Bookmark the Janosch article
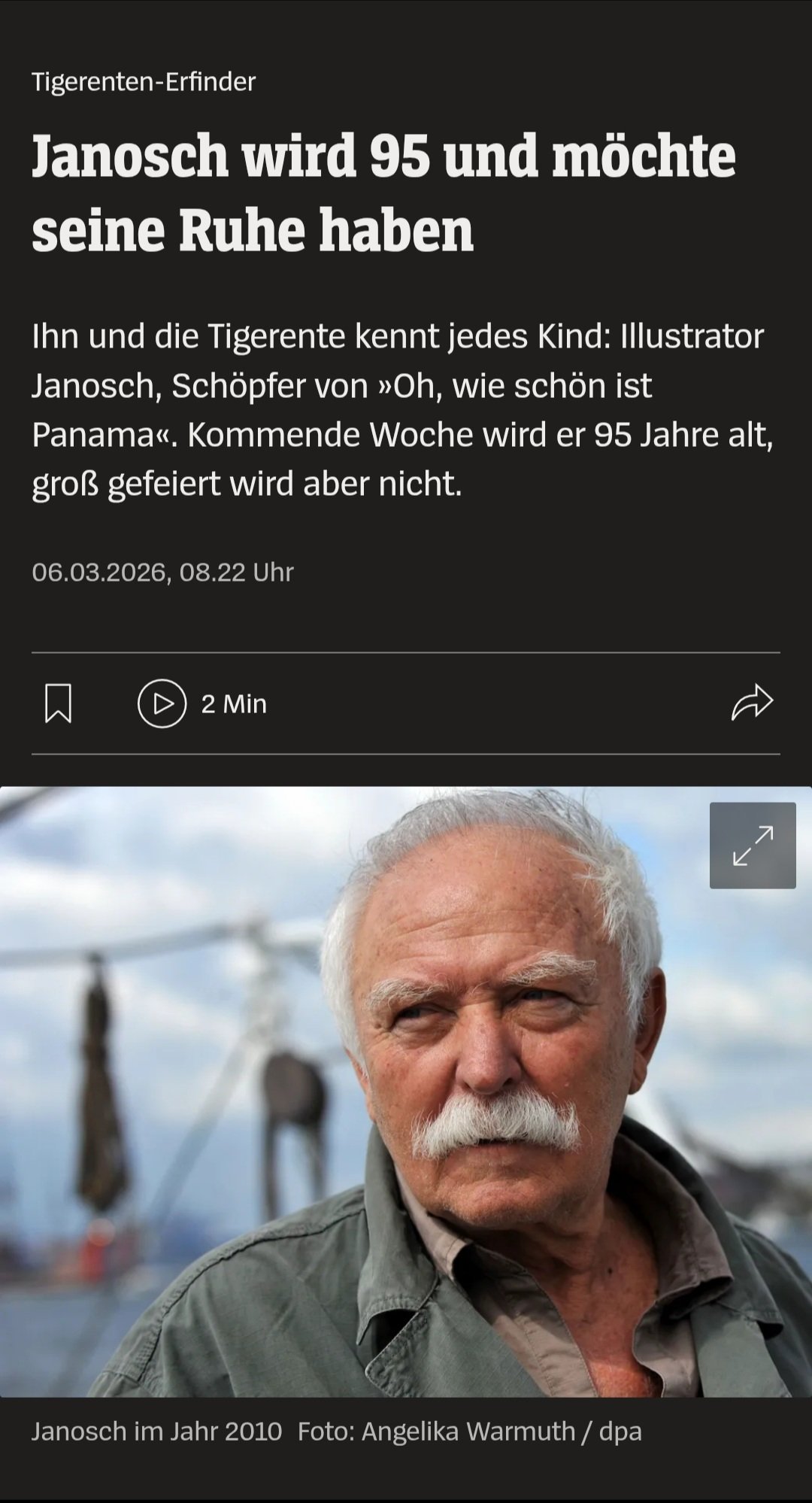 tap(58, 703)
